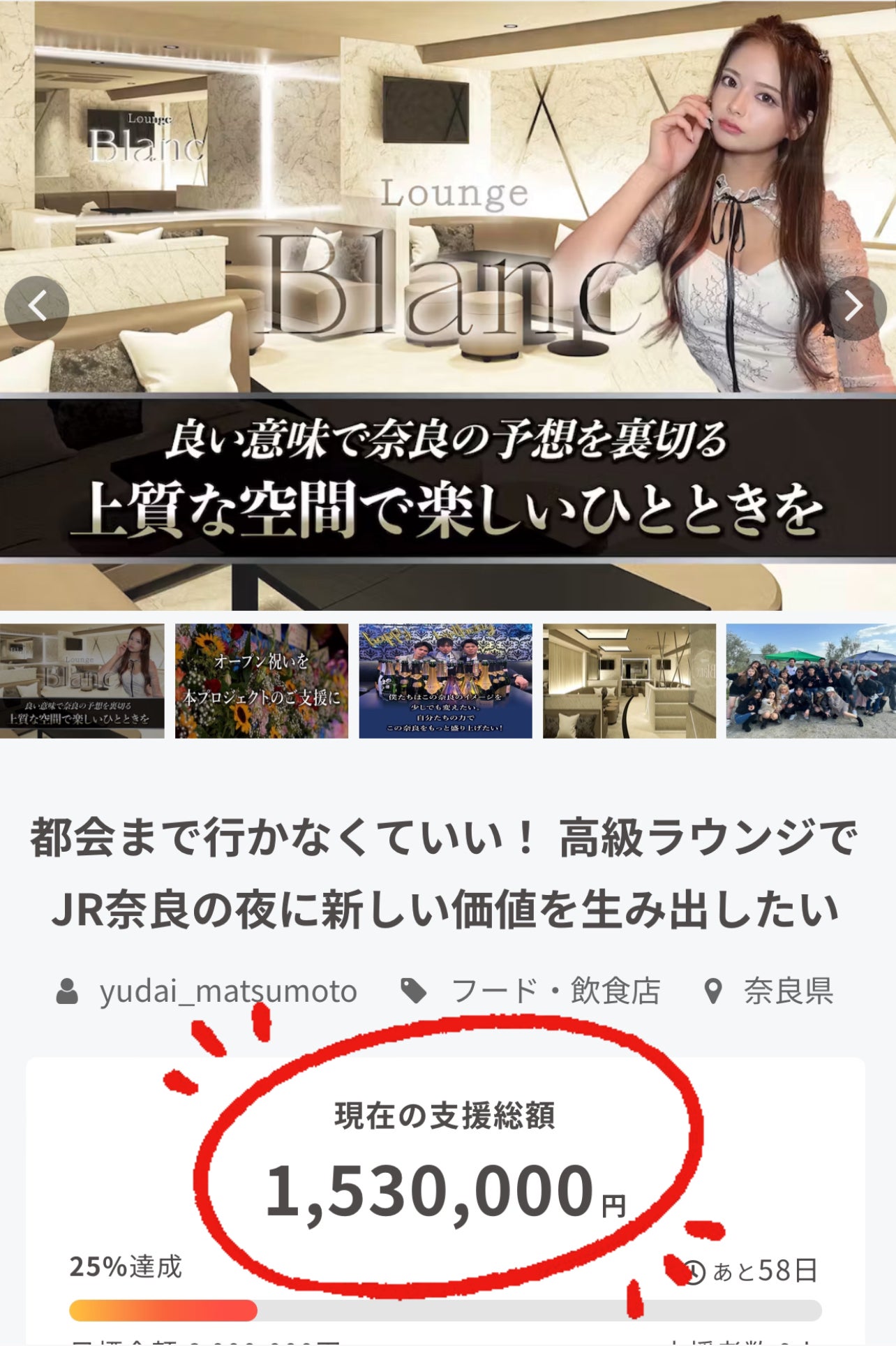Select the outdoor group photo thumbnail
This screenshot has width=896, height=1346.
(x=811, y=681)
